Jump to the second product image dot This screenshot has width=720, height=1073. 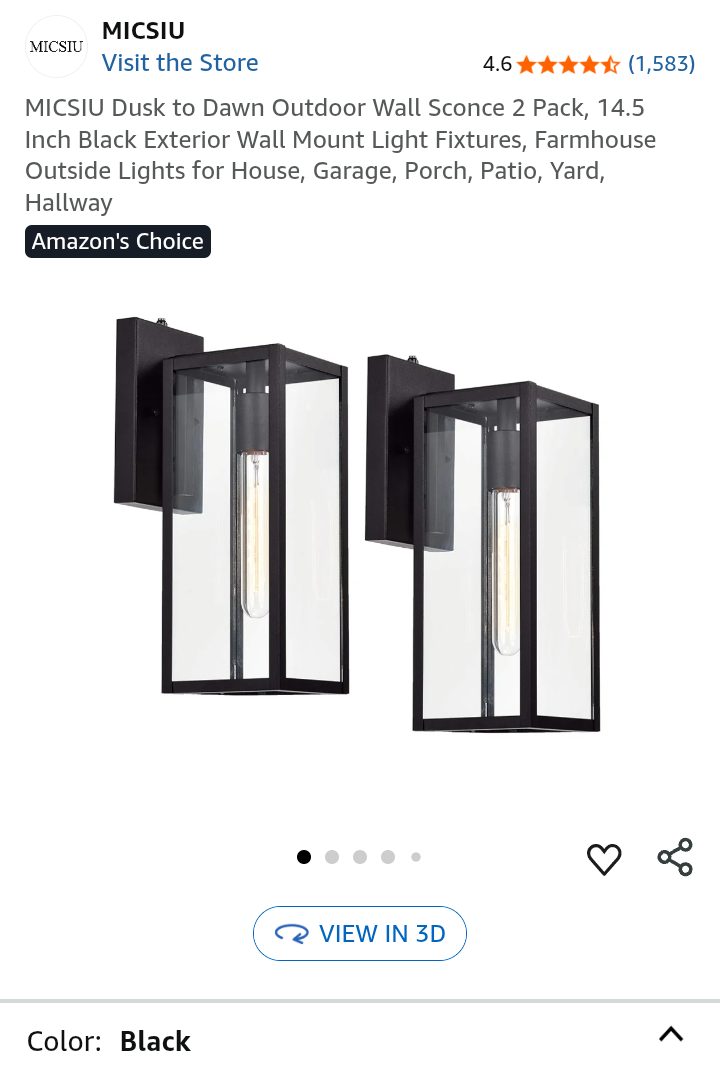332,857
